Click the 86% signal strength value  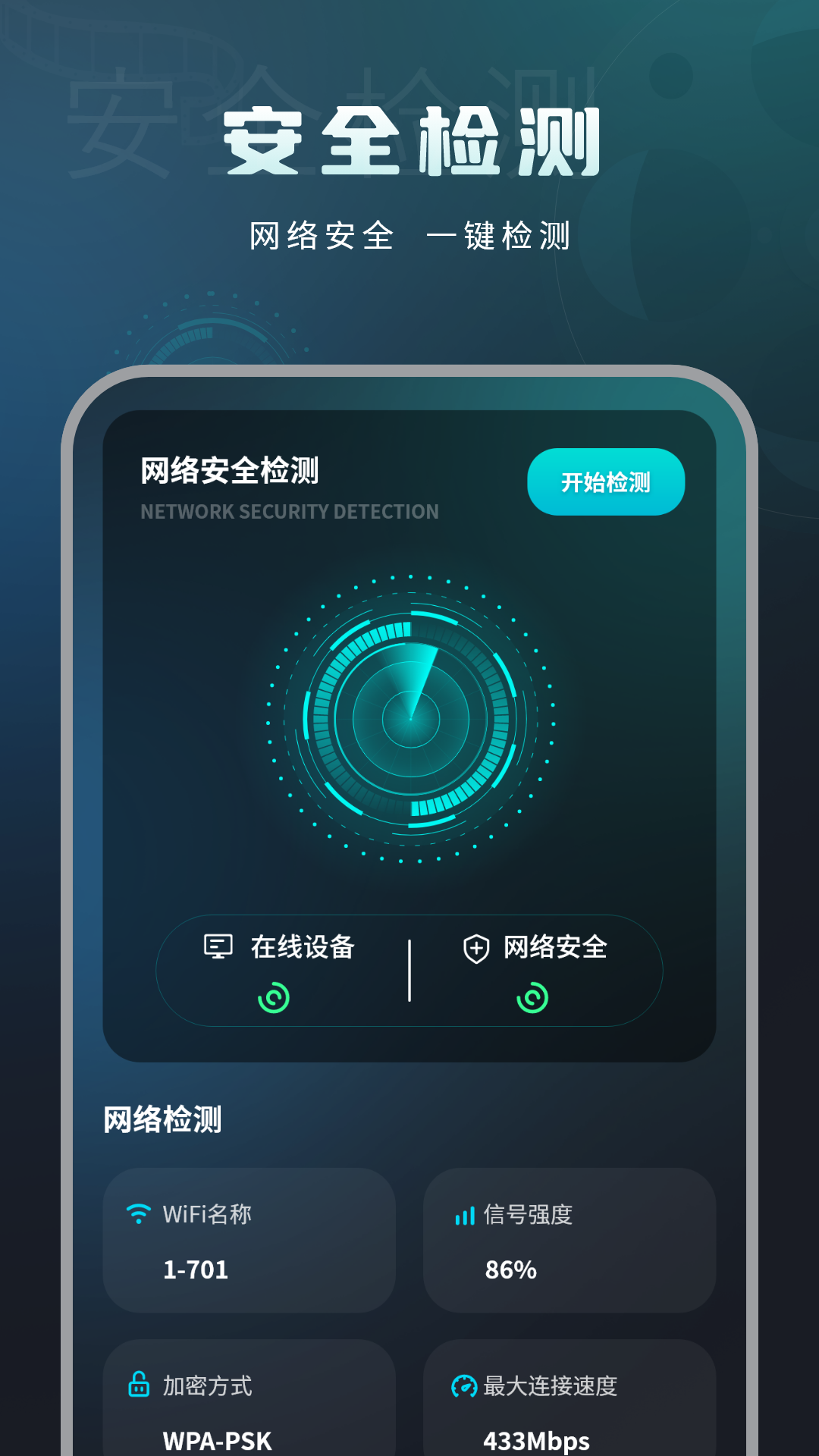[x=511, y=1271]
